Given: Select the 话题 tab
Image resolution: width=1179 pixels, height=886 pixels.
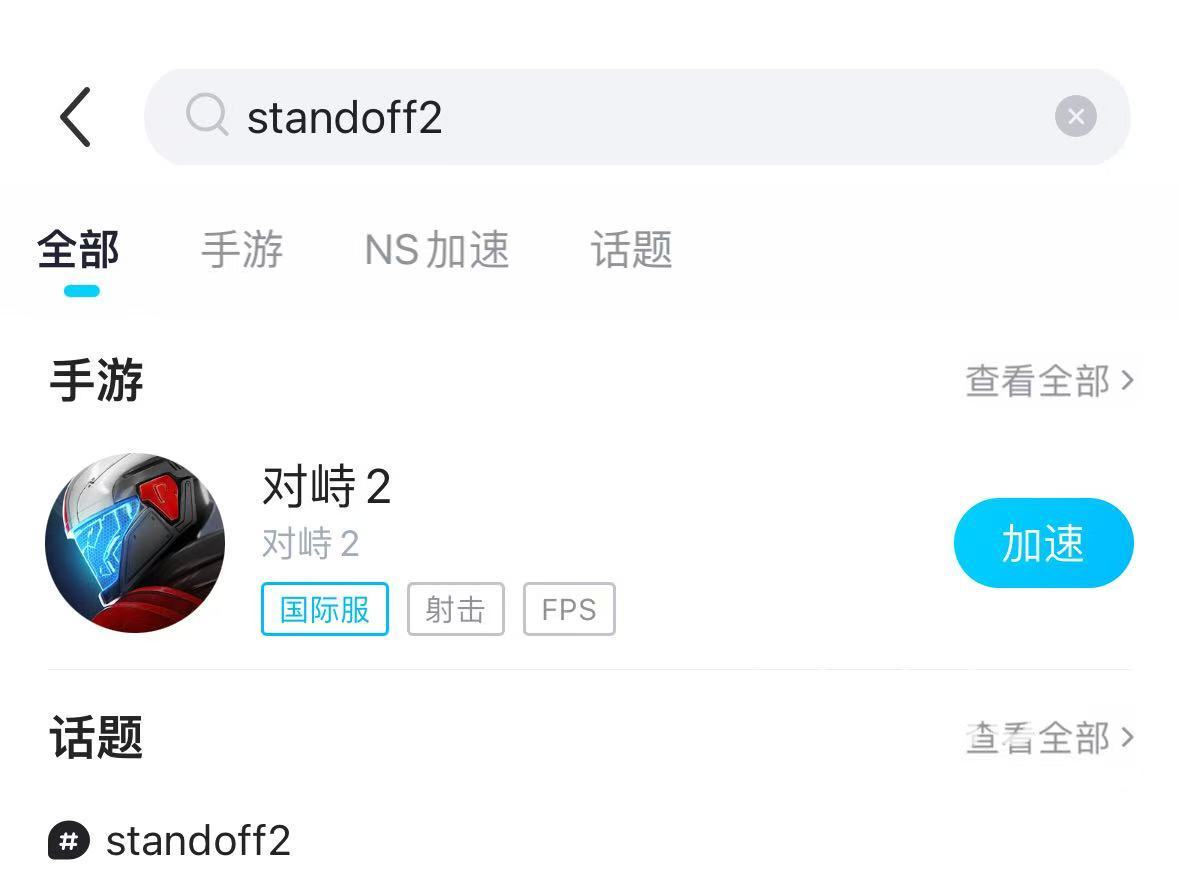Looking at the screenshot, I should point(631,250).
